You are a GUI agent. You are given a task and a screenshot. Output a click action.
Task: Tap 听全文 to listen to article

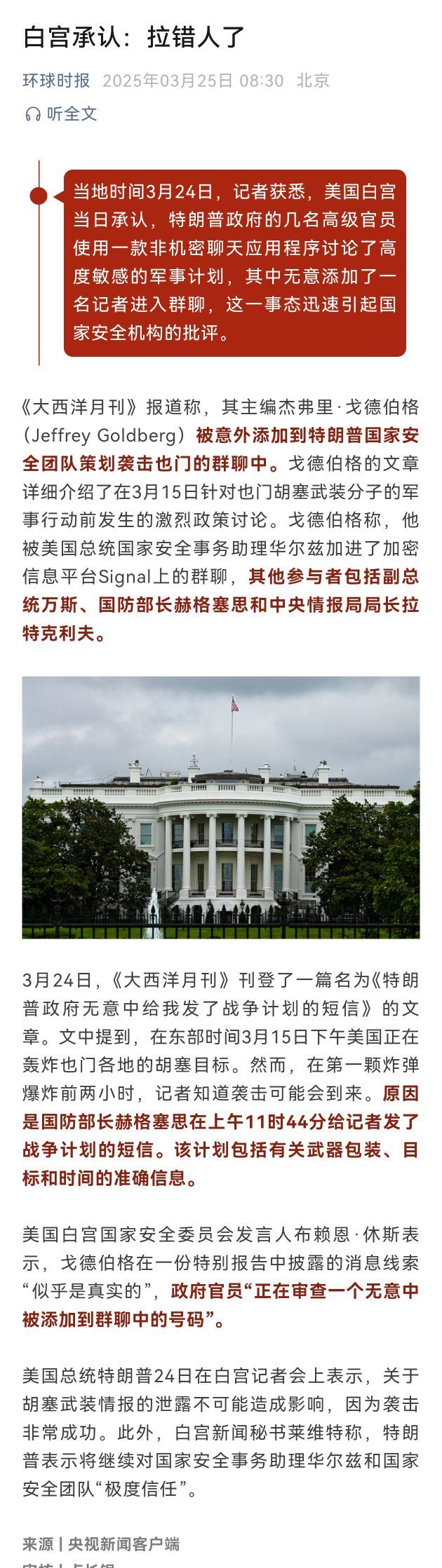point(61,114)
